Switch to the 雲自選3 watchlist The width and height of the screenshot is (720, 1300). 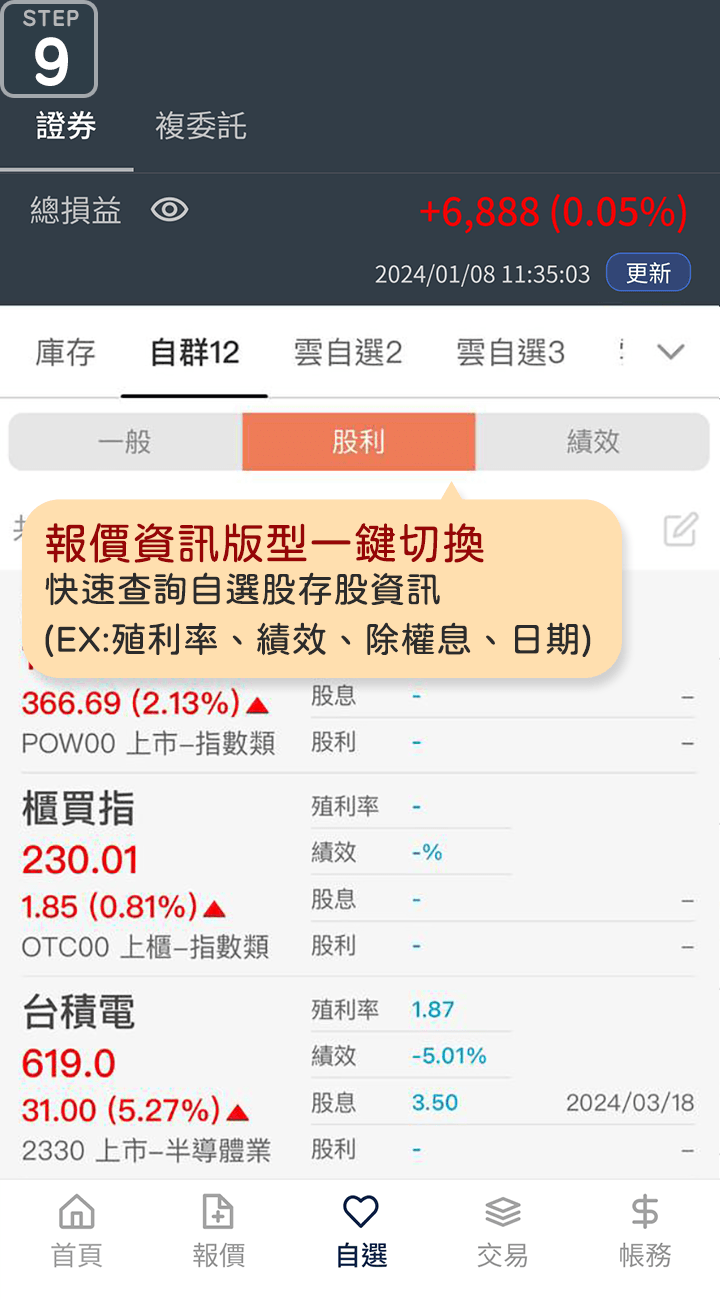coord(510,352)
